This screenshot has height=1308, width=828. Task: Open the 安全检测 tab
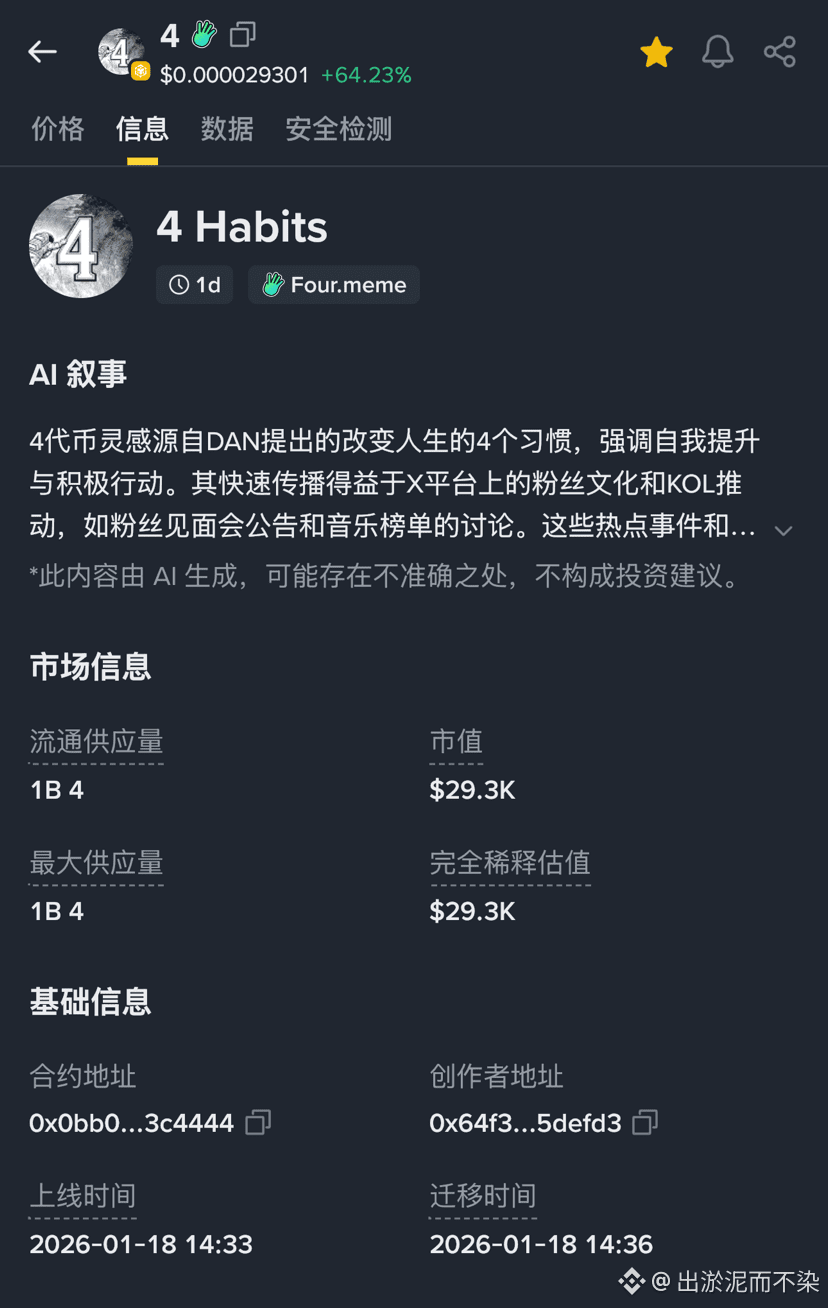338,129
